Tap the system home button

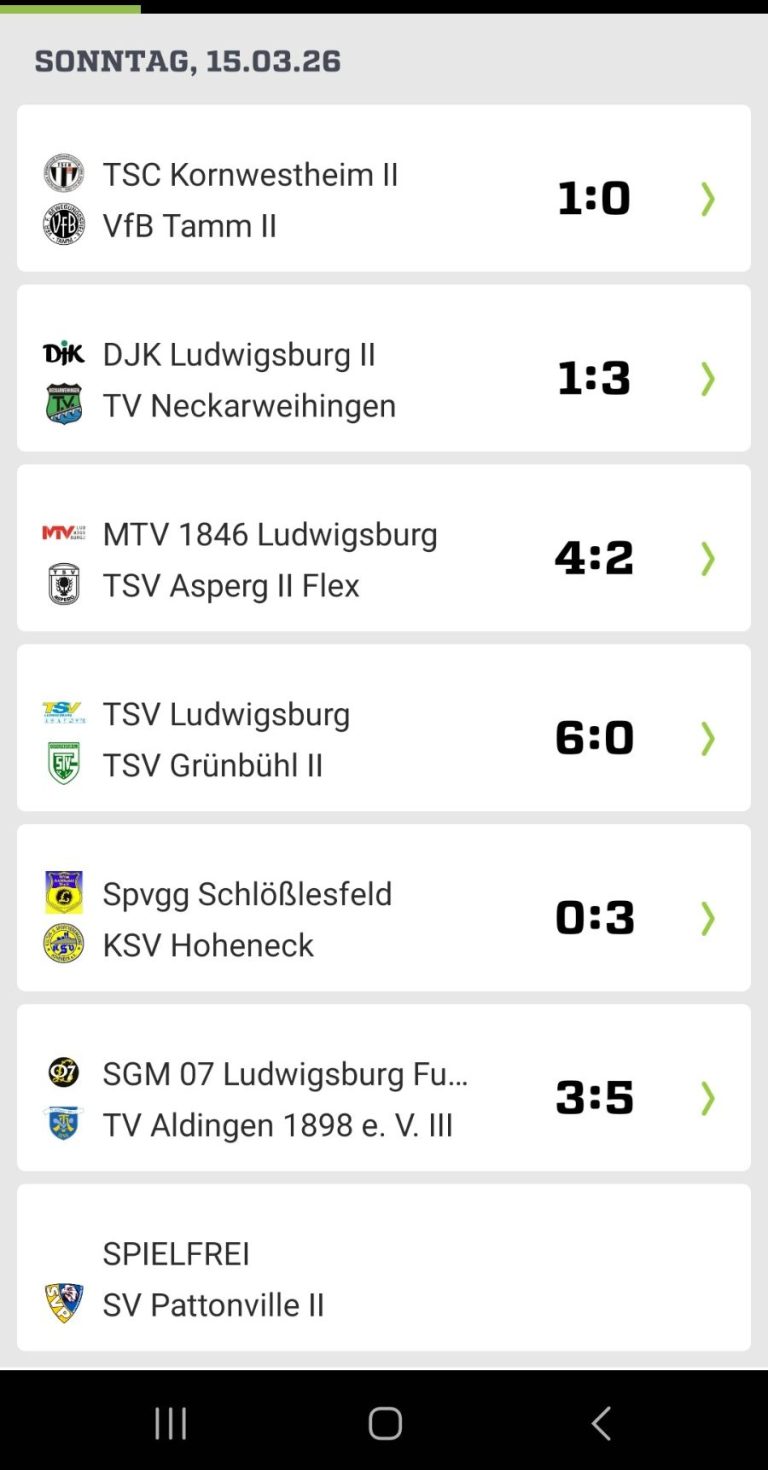click(x=385, y=1423)
